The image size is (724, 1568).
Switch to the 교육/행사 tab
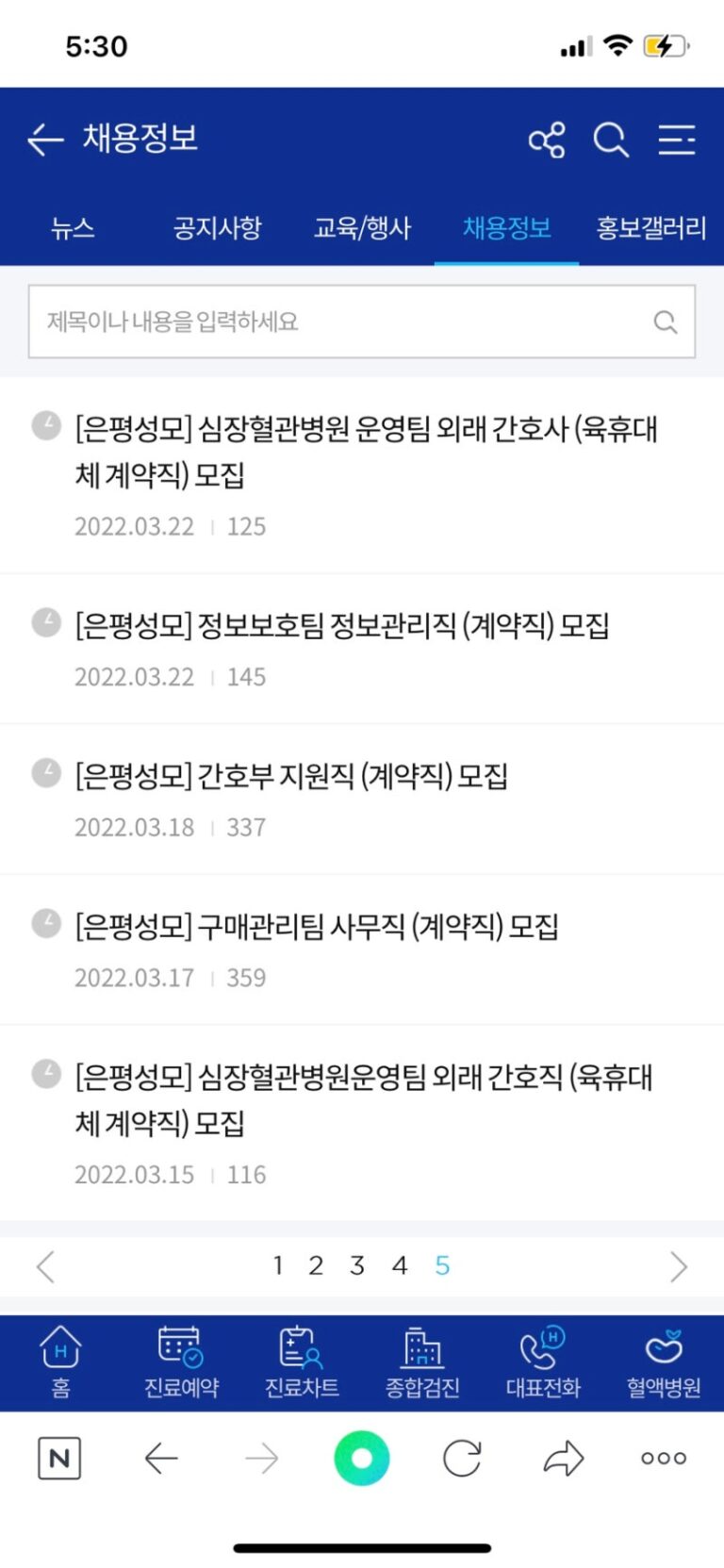click(362, 228)
